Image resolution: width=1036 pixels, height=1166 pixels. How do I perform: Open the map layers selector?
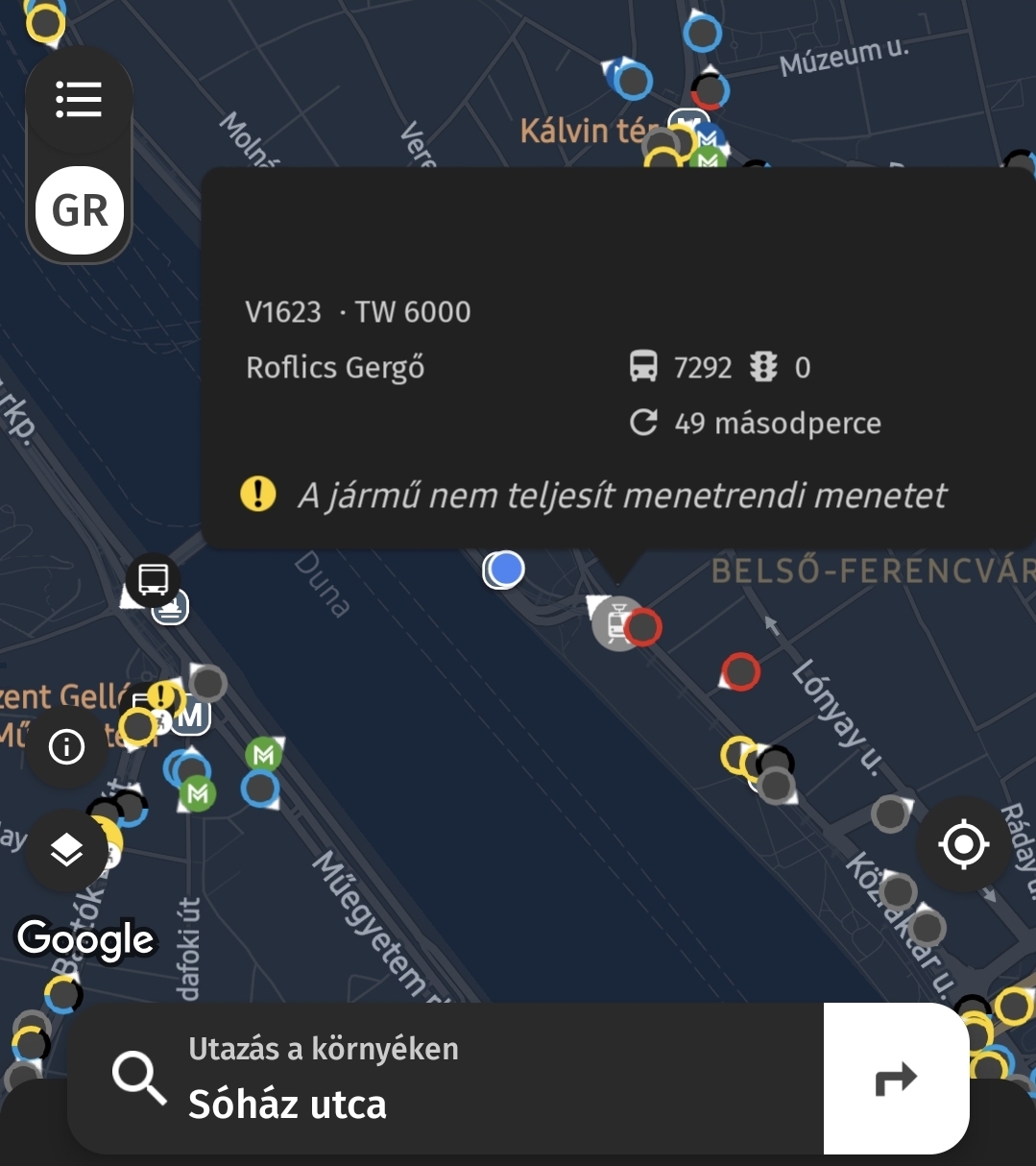point(67,850)
